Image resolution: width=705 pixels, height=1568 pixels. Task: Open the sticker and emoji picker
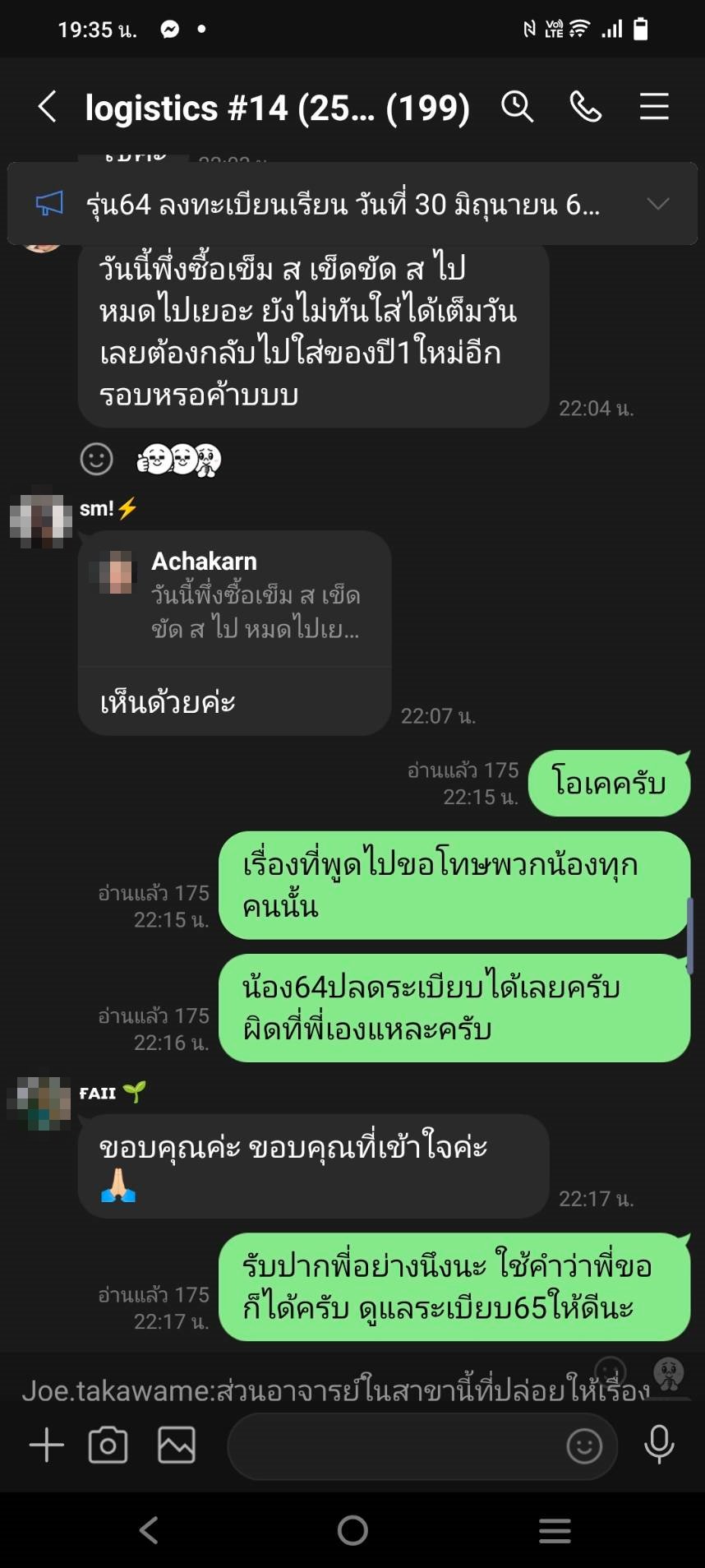click(584, 1445)
